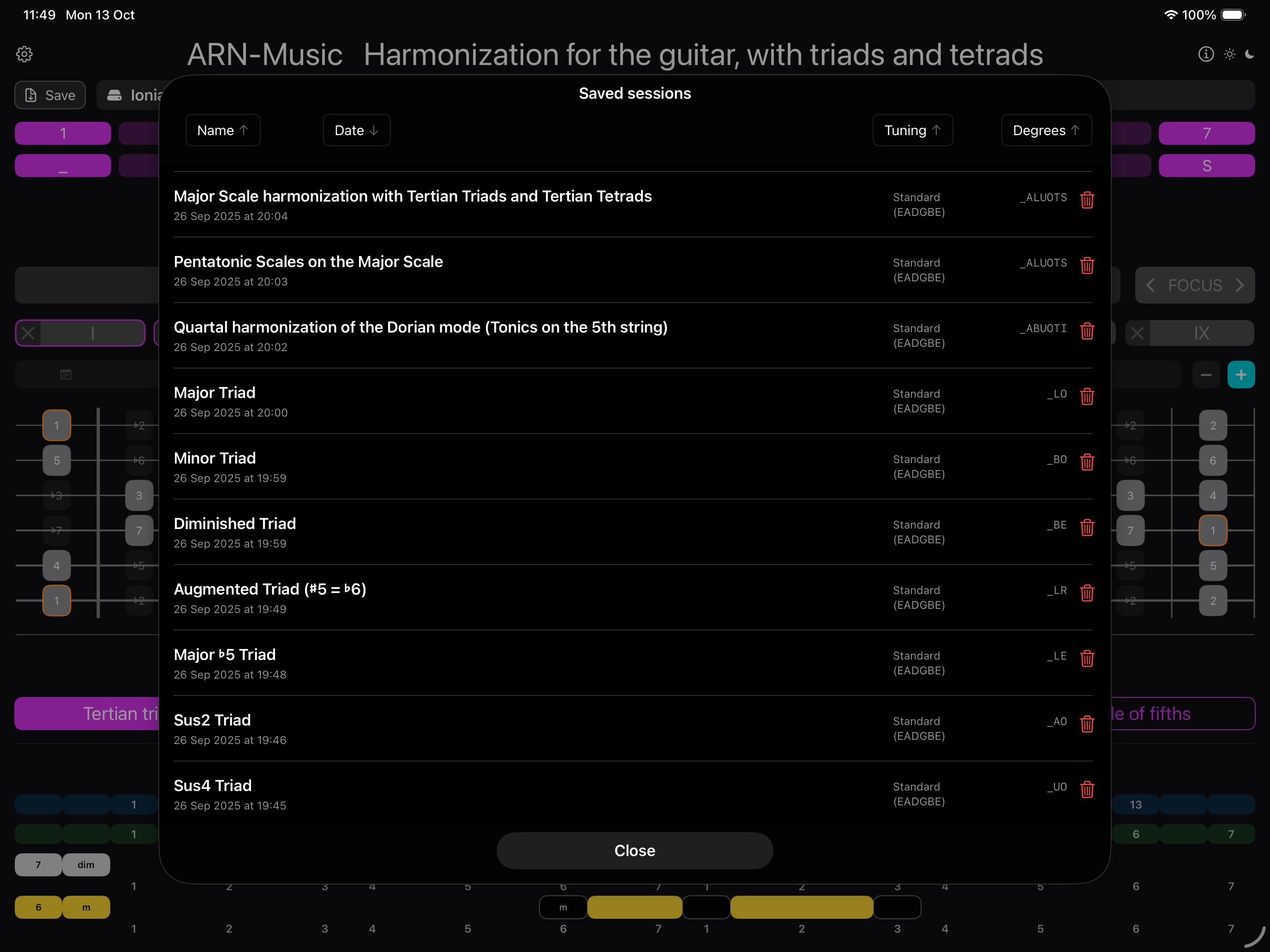Image resolution: width=1270 pixels, height=952 pixels.
Task: Sort saved sessions by Tuning
Action: (x=912, y=130)
